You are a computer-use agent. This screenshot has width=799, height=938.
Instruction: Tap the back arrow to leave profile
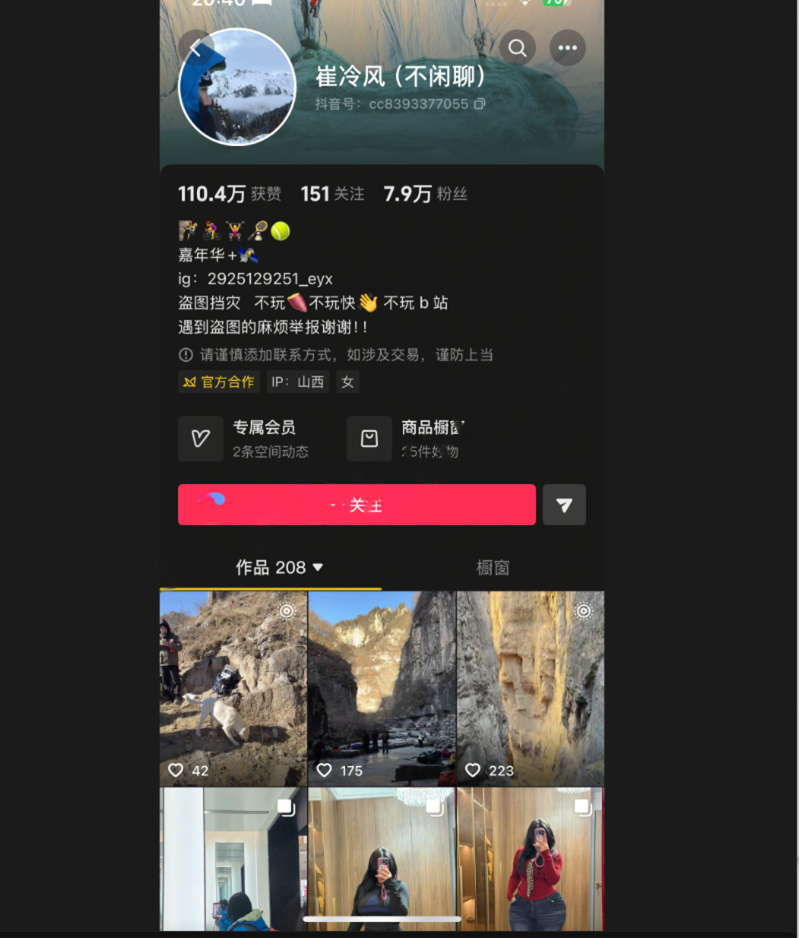(195, 48)
